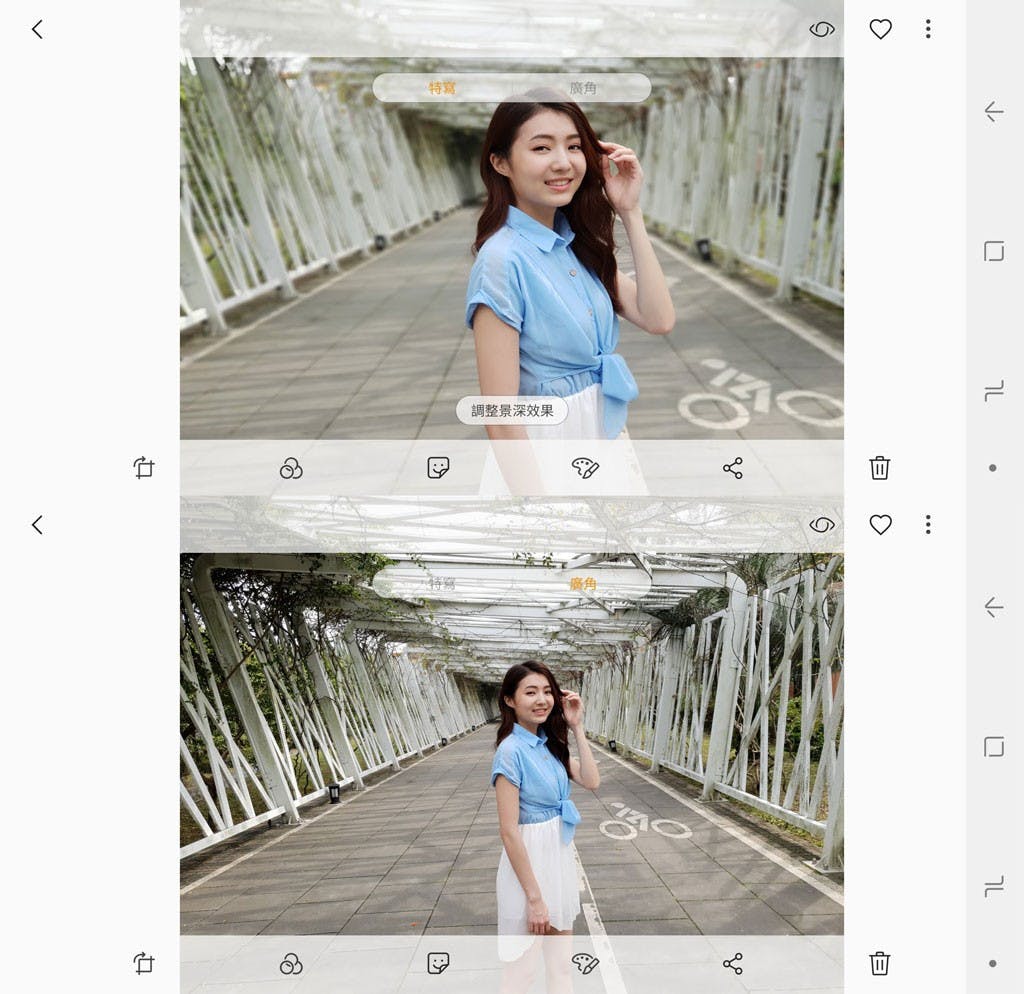Add a sticker to the close-up photo

[438, 468]
